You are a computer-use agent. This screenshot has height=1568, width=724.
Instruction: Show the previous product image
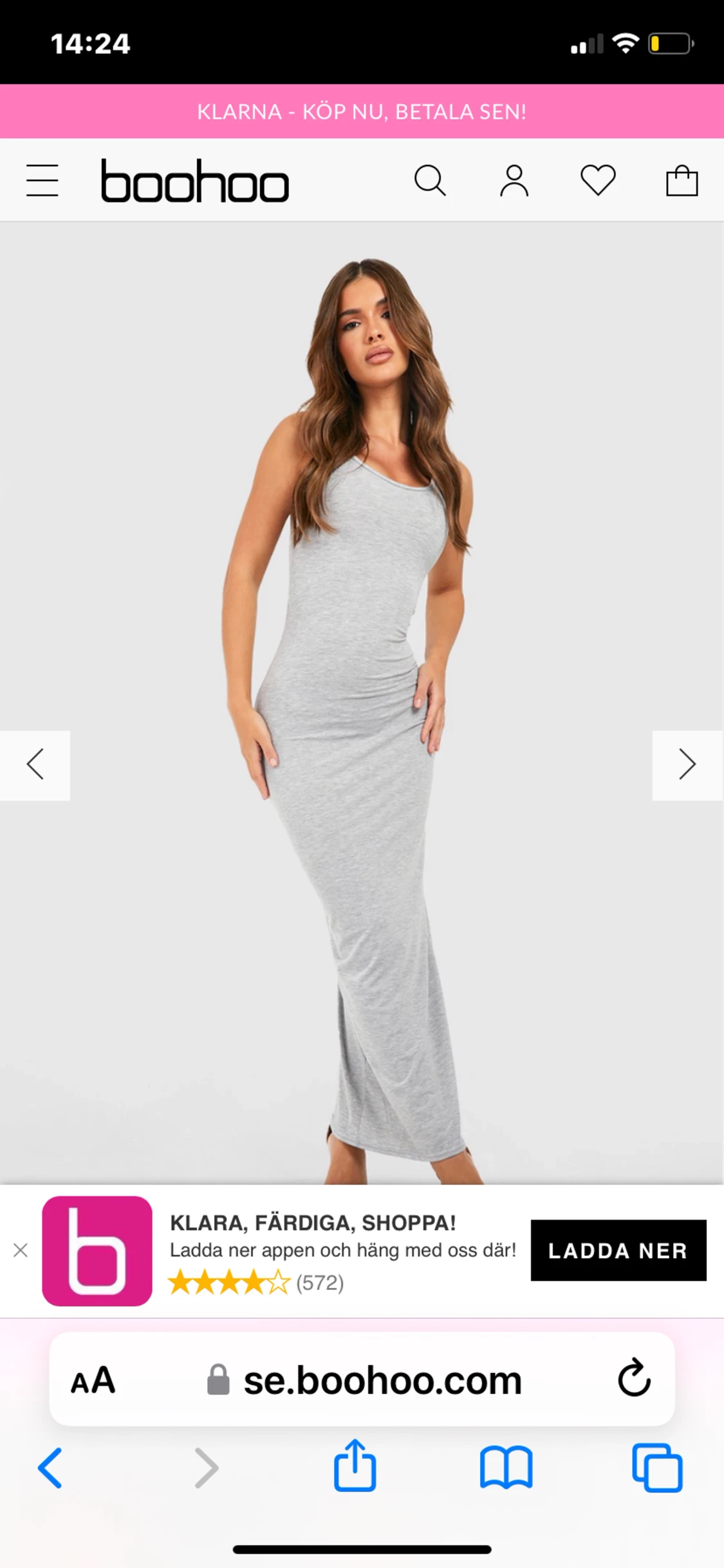(x=35, y=765)
